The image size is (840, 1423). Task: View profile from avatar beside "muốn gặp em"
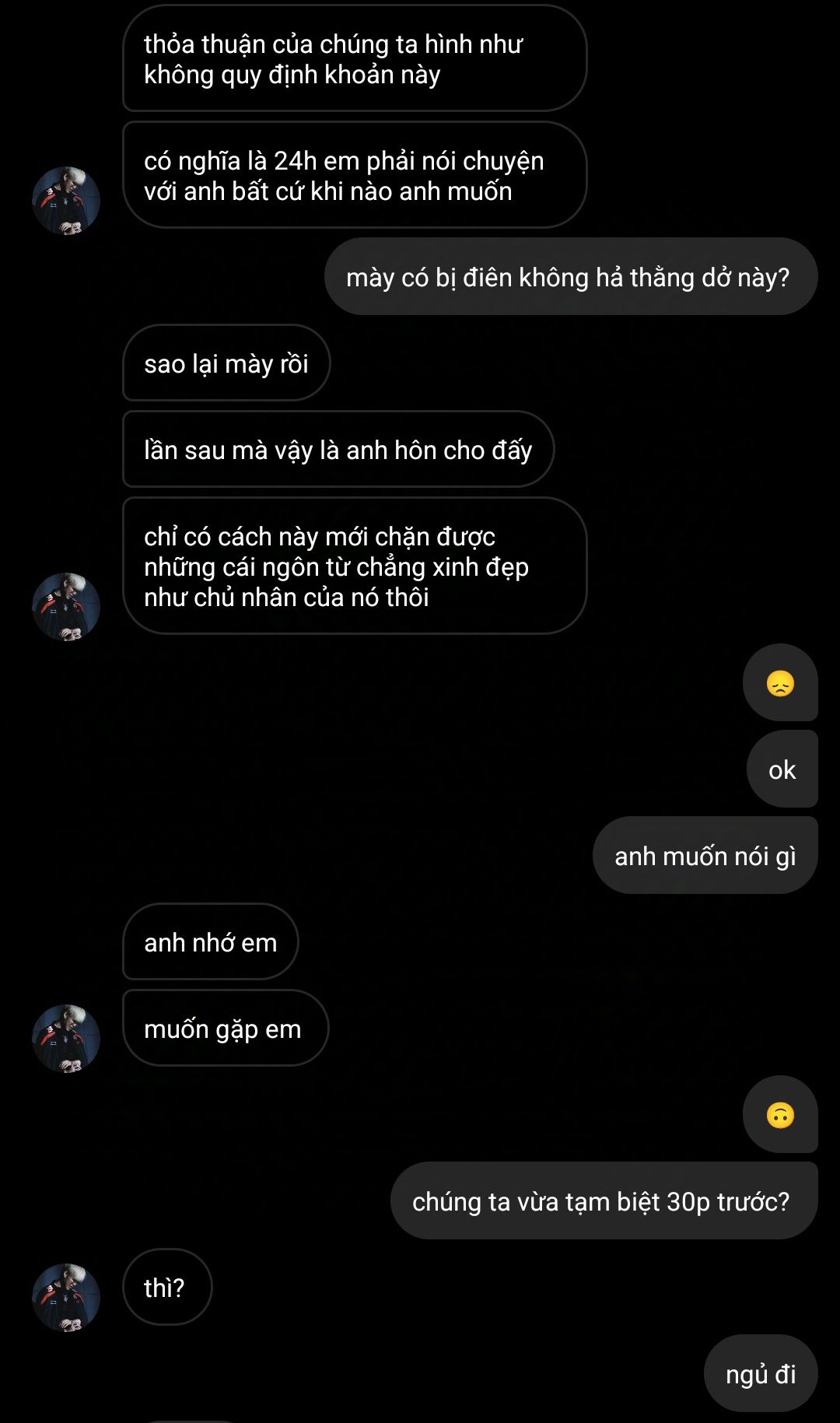(66, 1039)
